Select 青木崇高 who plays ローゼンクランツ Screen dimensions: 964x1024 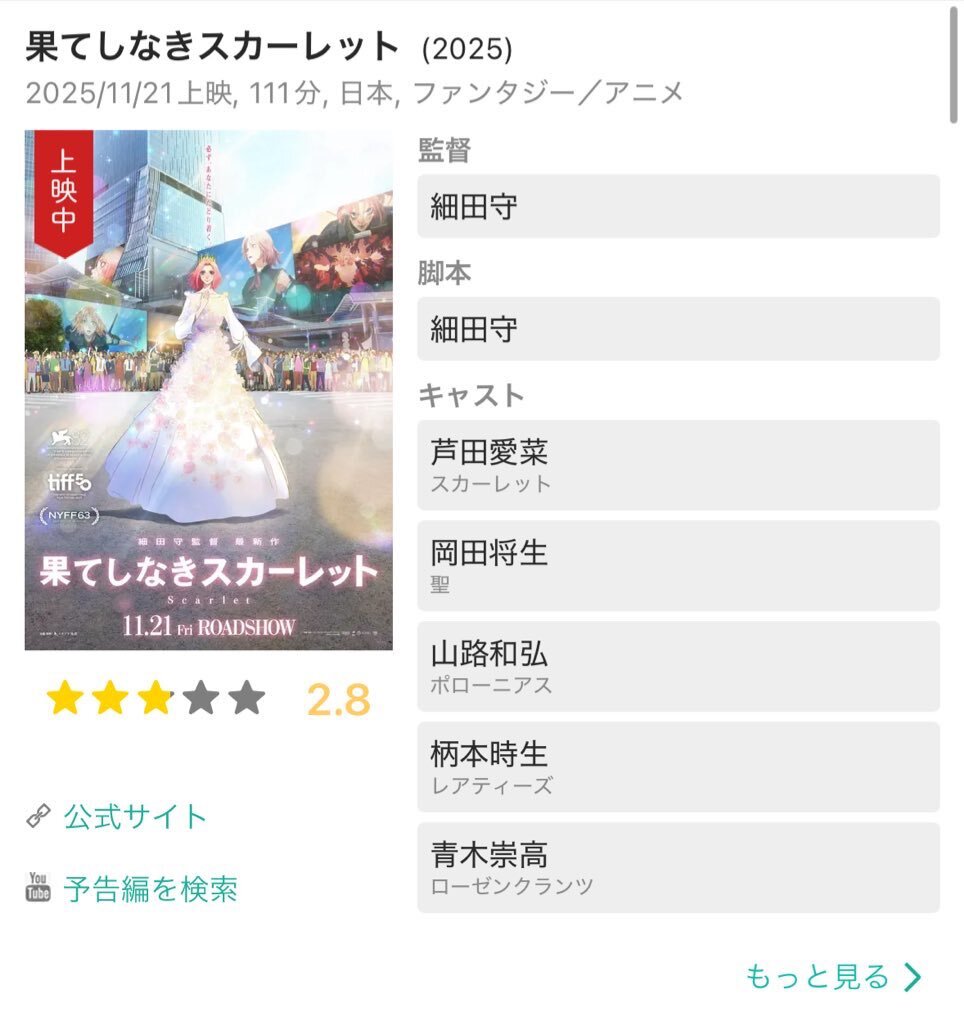coord(677,866)
